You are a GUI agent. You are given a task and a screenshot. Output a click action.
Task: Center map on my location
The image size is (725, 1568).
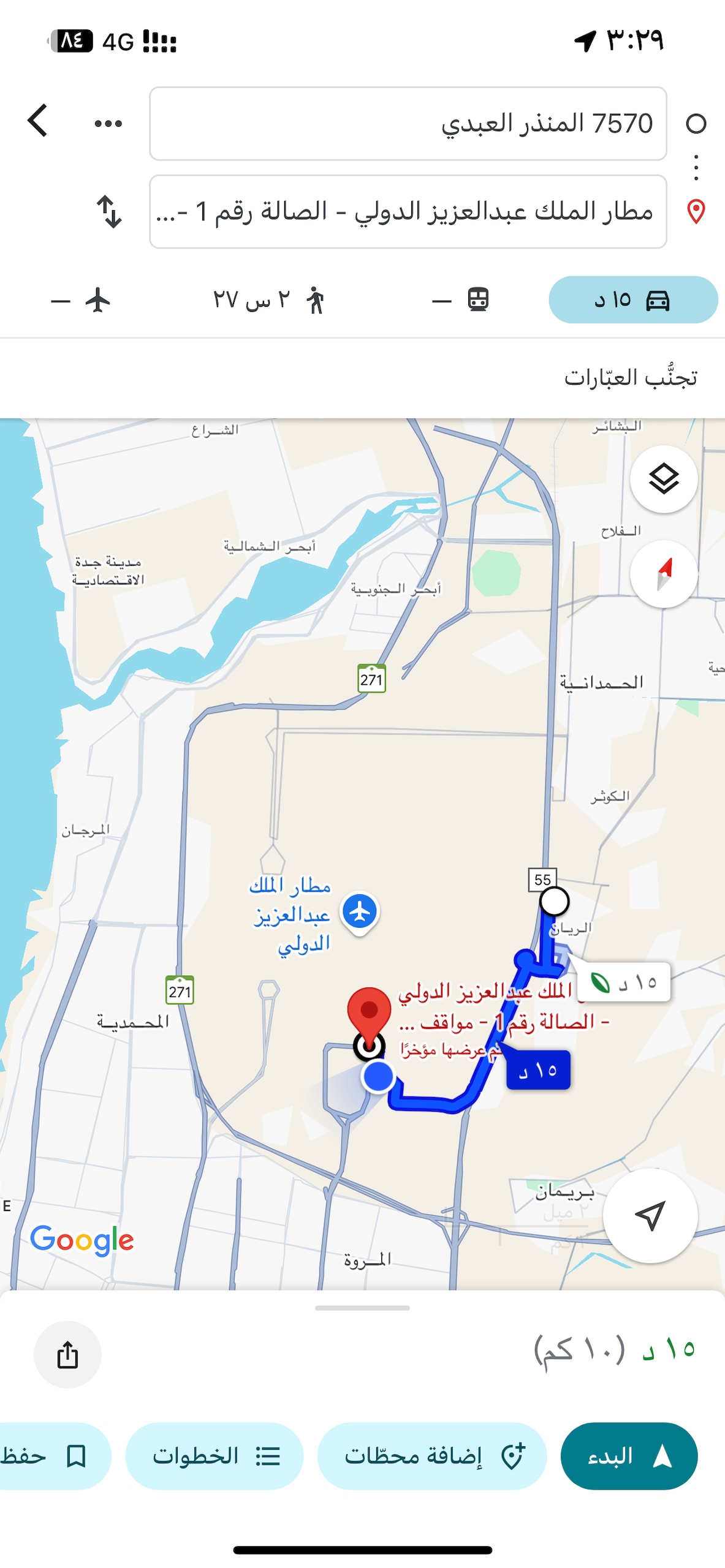[650, 1216]
